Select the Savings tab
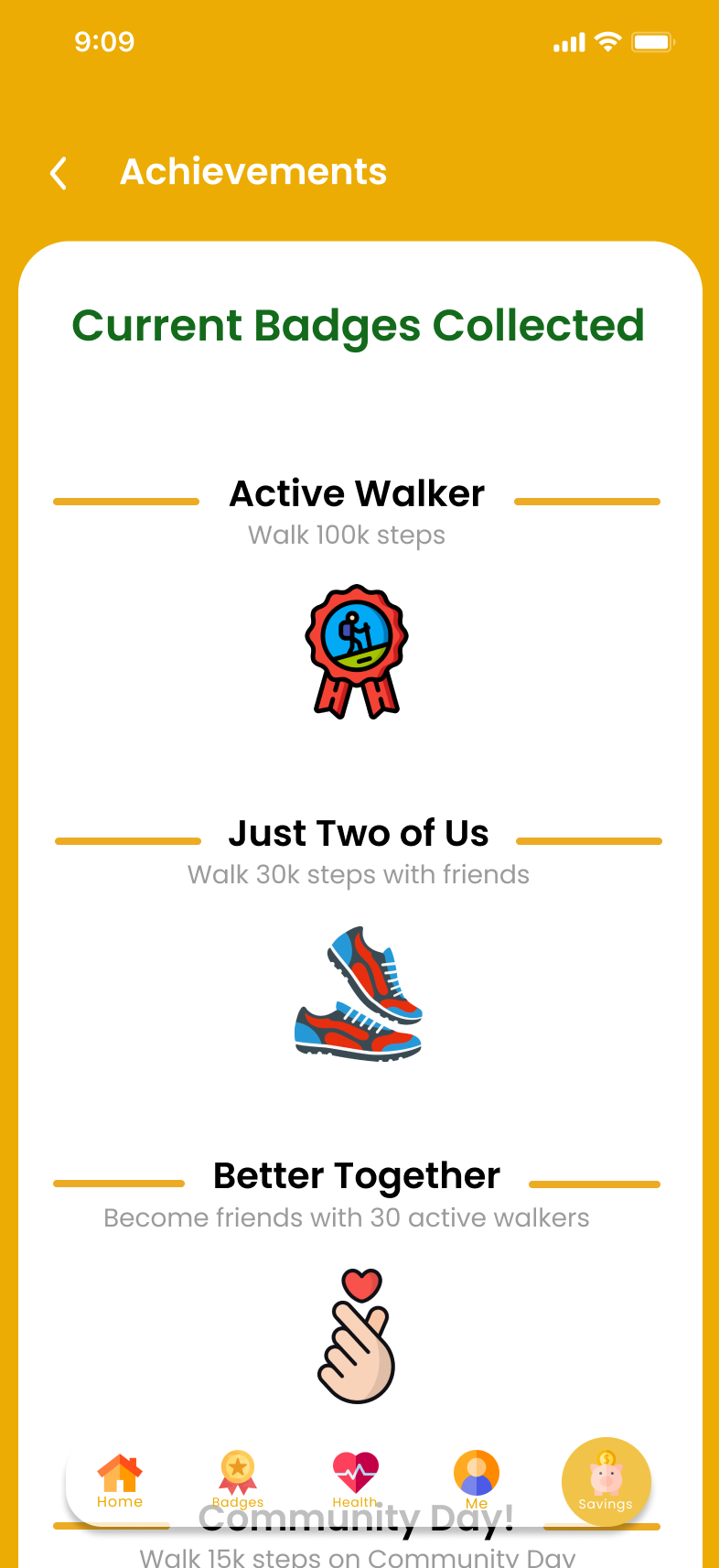The height and width of the screenshot is (1568, 719). pos(606,1481)
